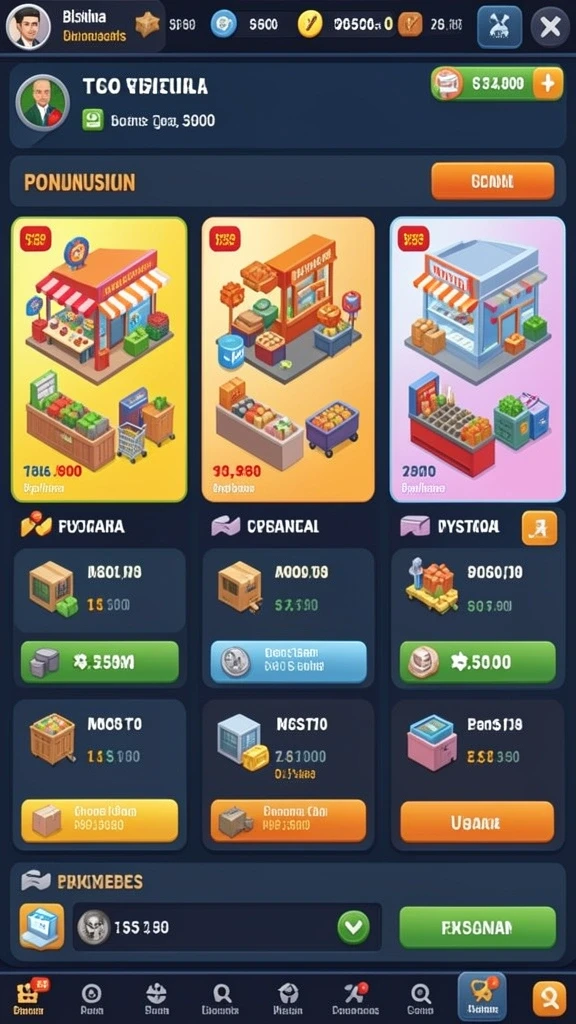Viewport: 576px width, 1024px height.
Task: Buy the green crate item with the green 3.550M button
Action: point(99,662)
